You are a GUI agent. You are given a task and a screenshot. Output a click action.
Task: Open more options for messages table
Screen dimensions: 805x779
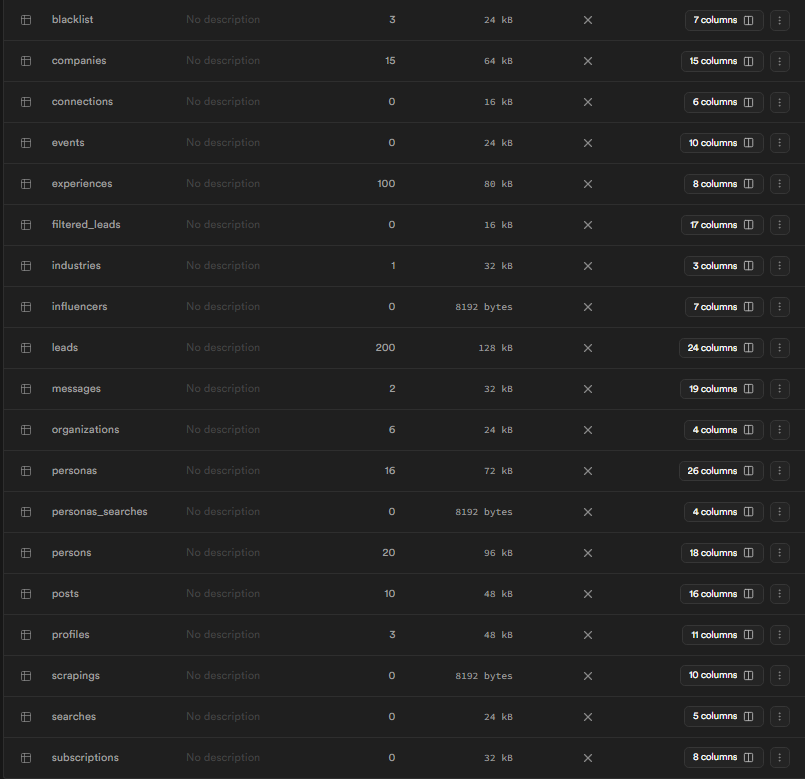780,389
